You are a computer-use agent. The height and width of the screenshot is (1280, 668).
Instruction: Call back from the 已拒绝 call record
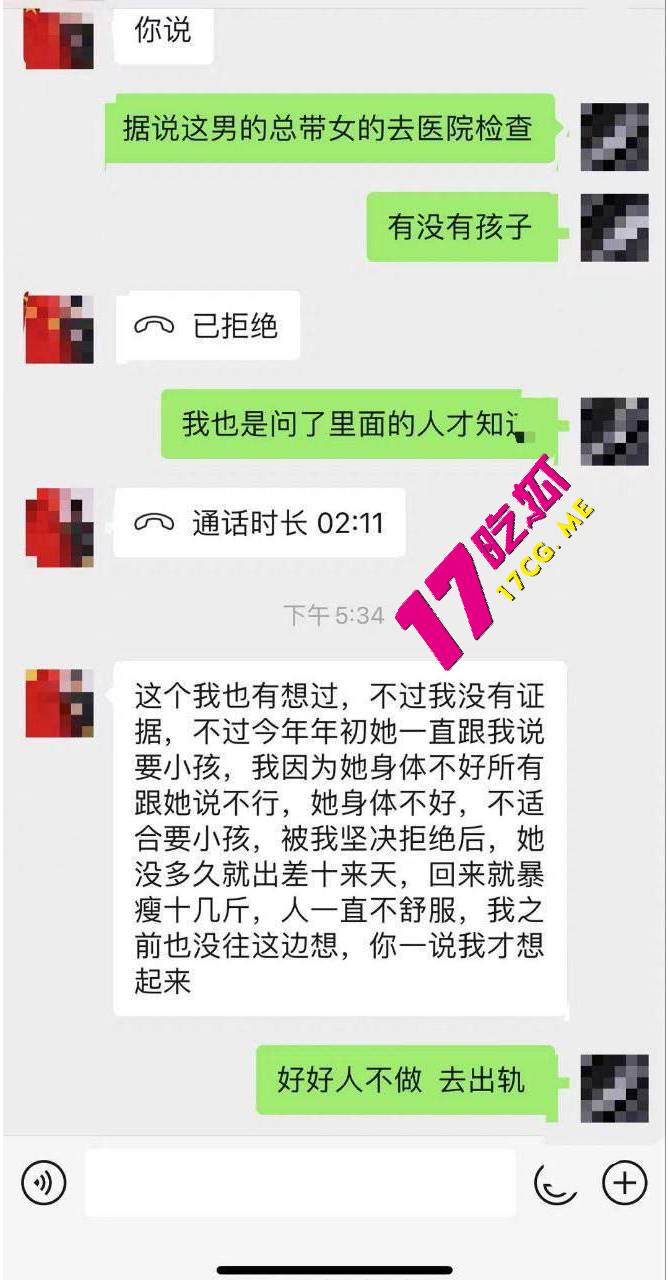point(208,327)
